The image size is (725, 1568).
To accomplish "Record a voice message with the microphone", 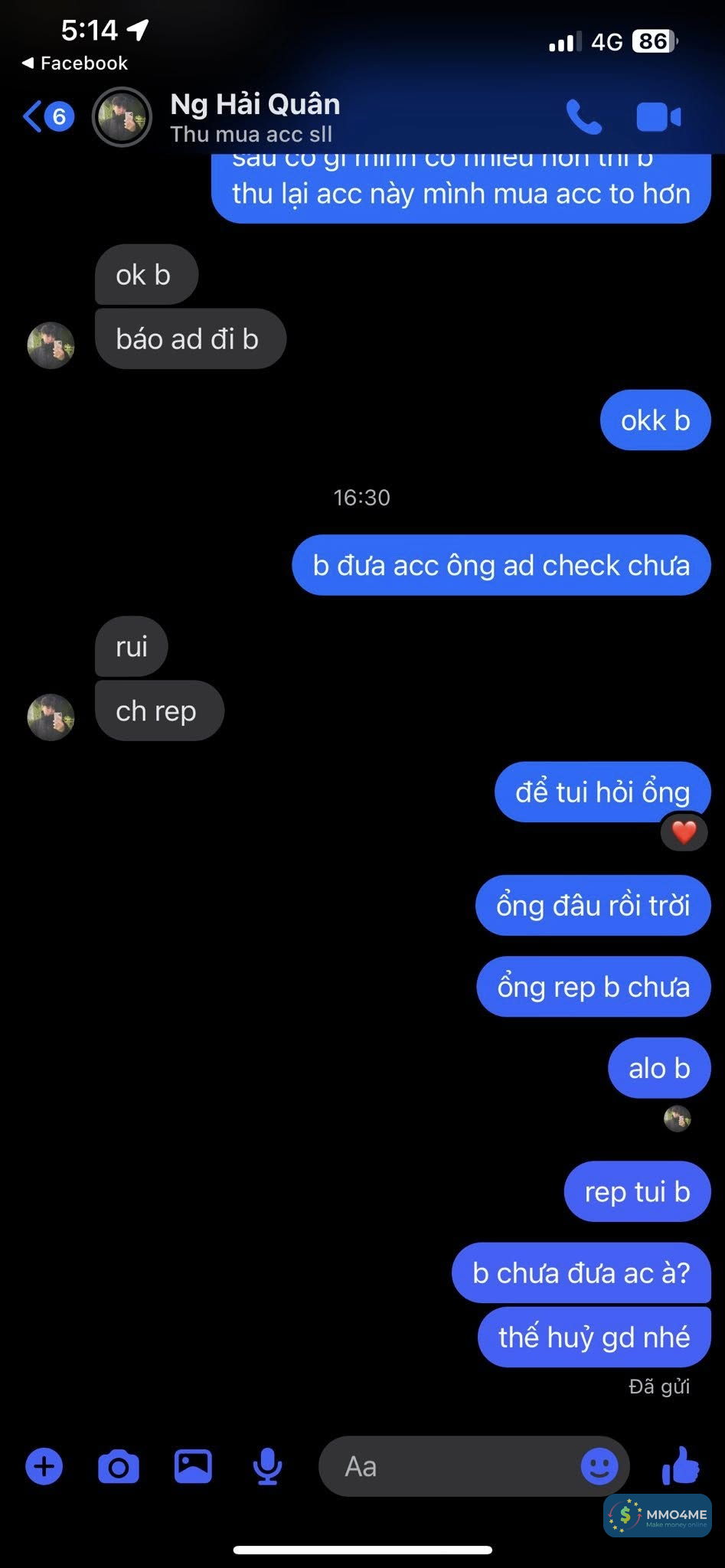I will (x=267, y=1467).
